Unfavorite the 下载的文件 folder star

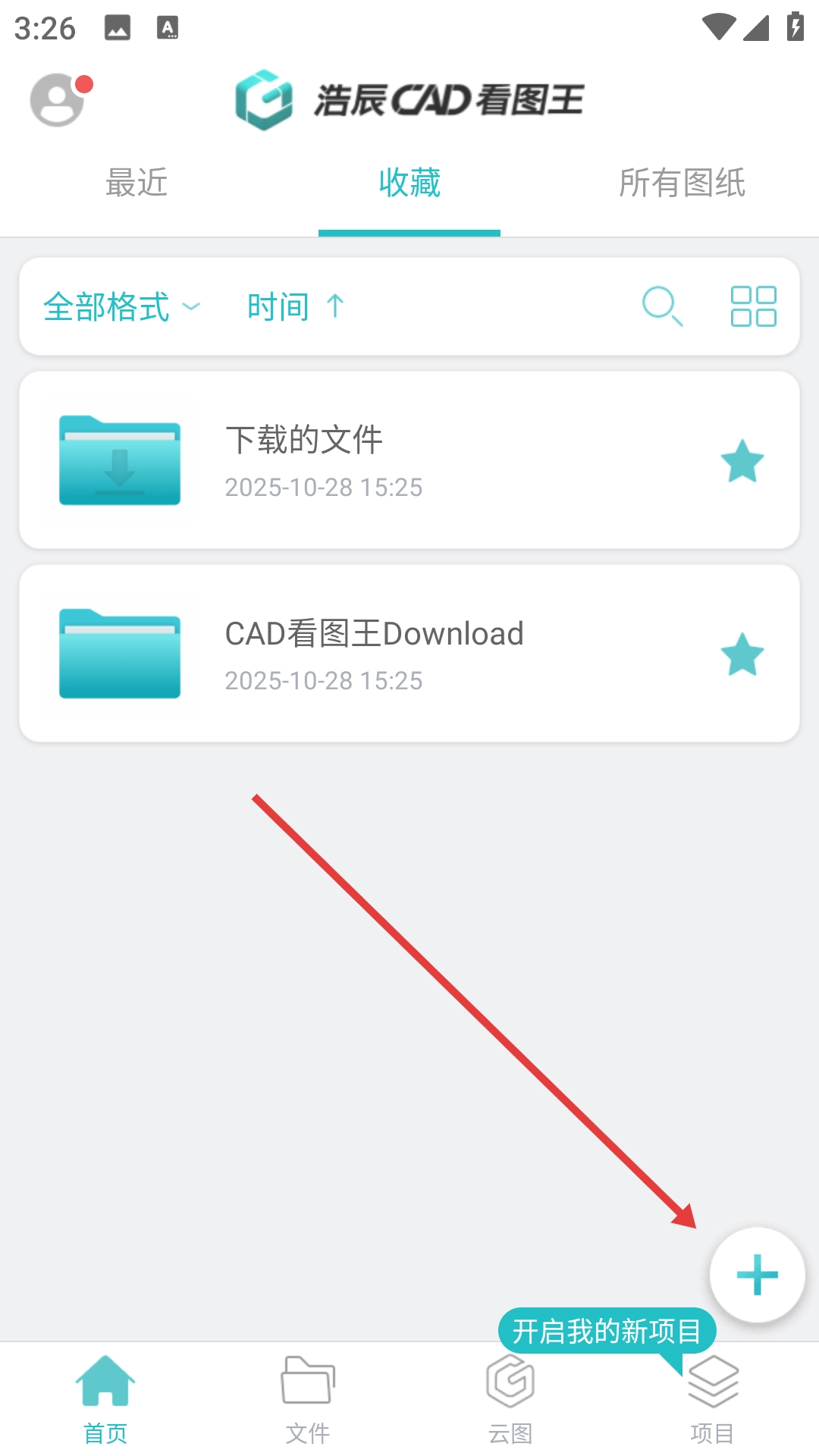click(x=742, y=460)
